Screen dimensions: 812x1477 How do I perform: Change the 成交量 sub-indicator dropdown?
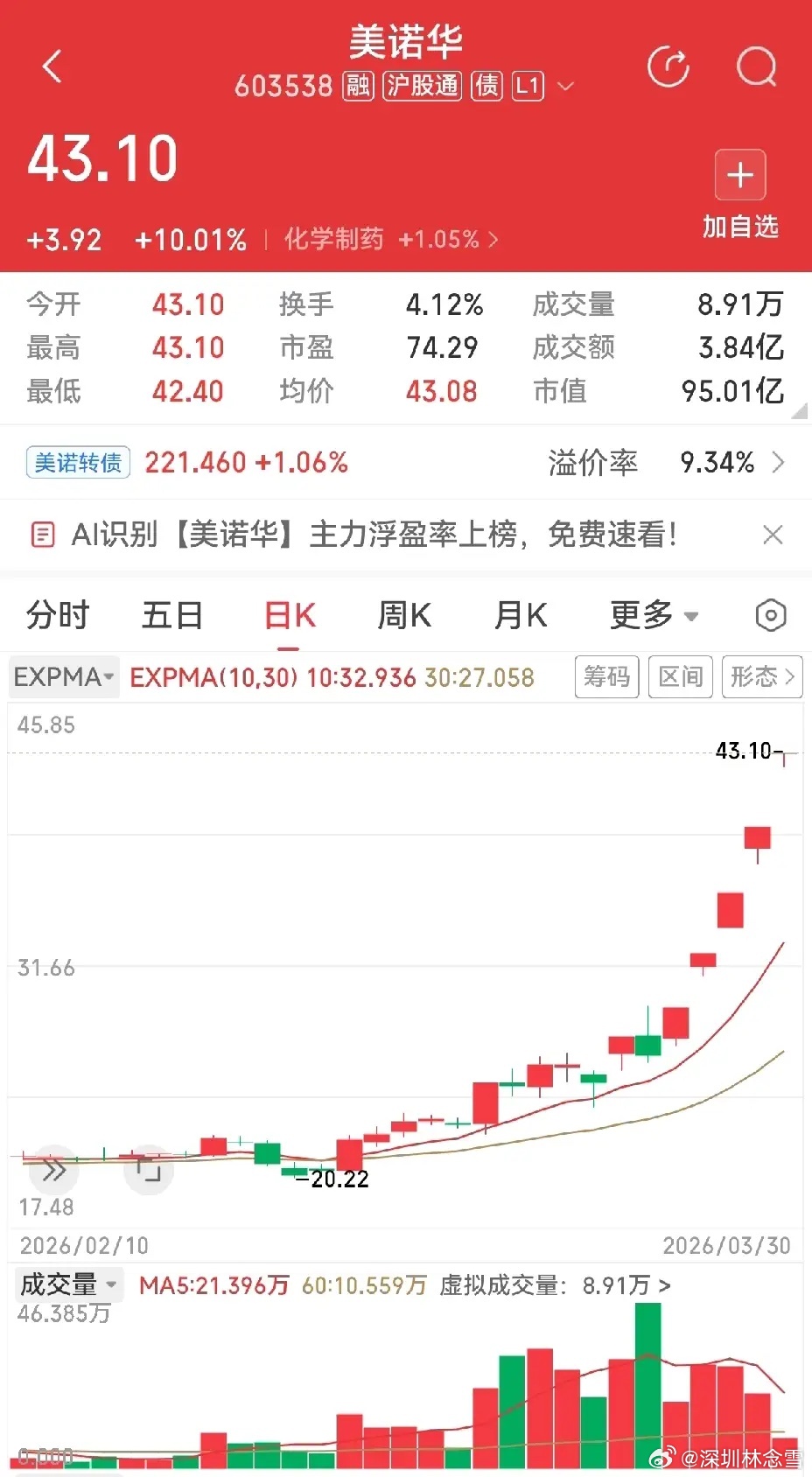click(x=68, y=1284)
